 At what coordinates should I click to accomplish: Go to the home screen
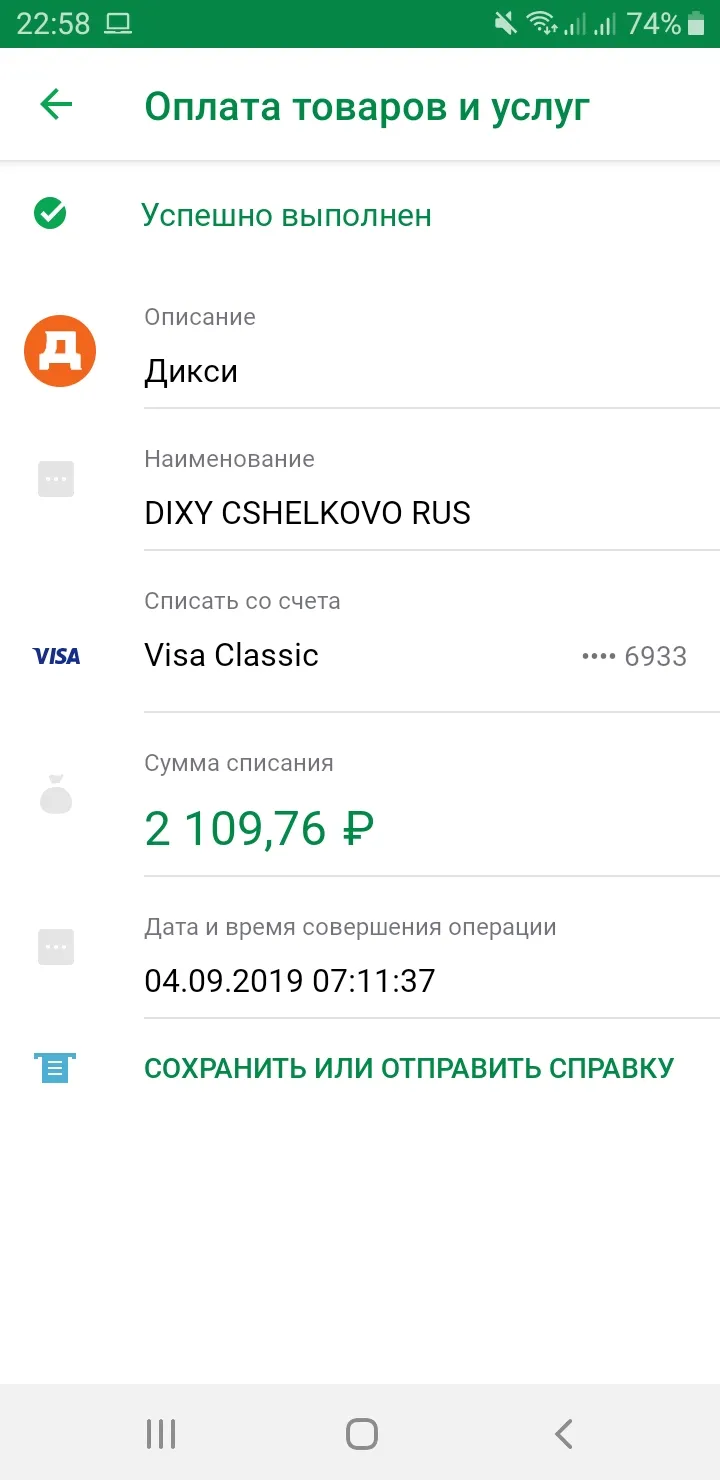pos(362,1434)
